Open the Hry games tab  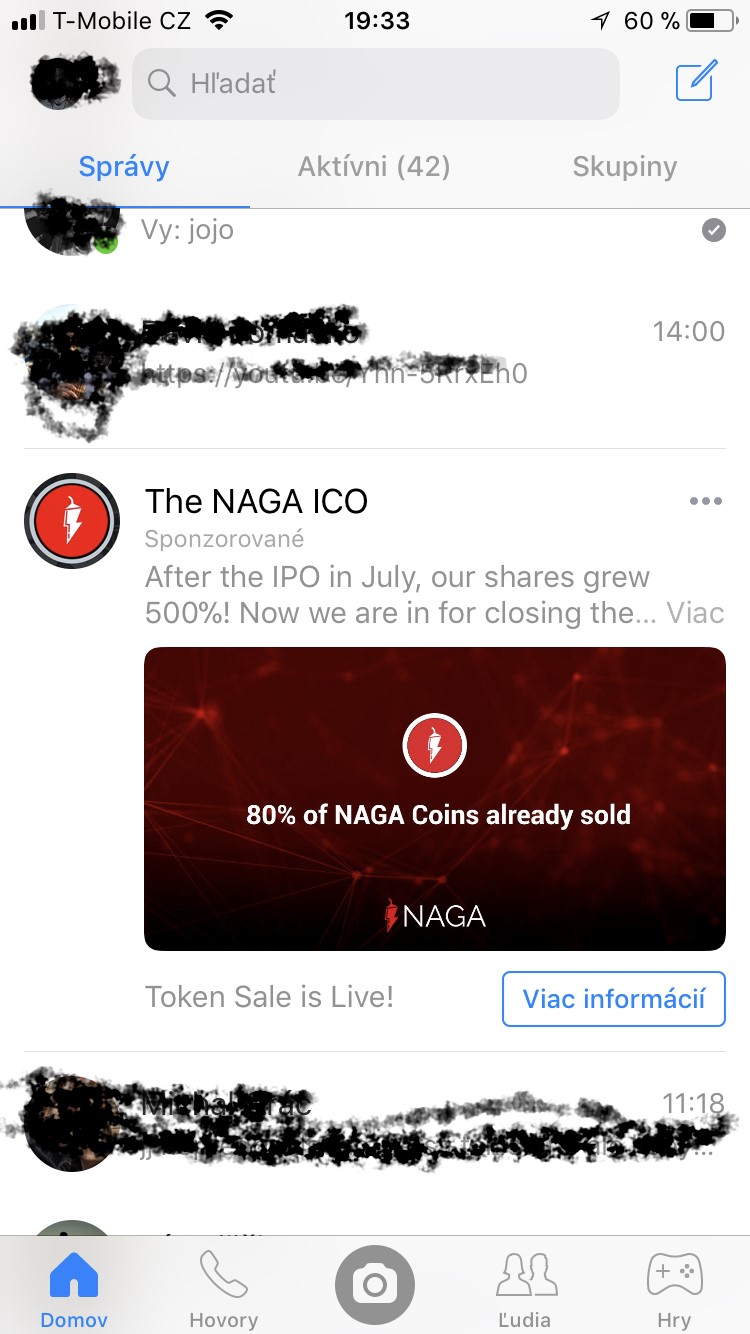click(x=674, y=1288)
